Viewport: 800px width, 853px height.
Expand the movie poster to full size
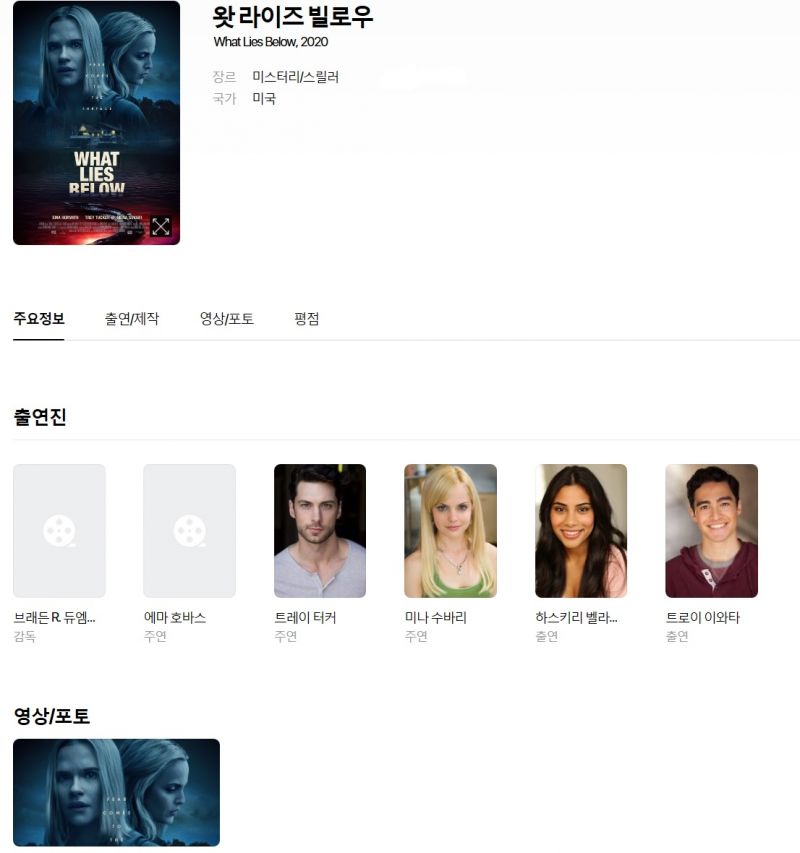[x=161, y=226]
